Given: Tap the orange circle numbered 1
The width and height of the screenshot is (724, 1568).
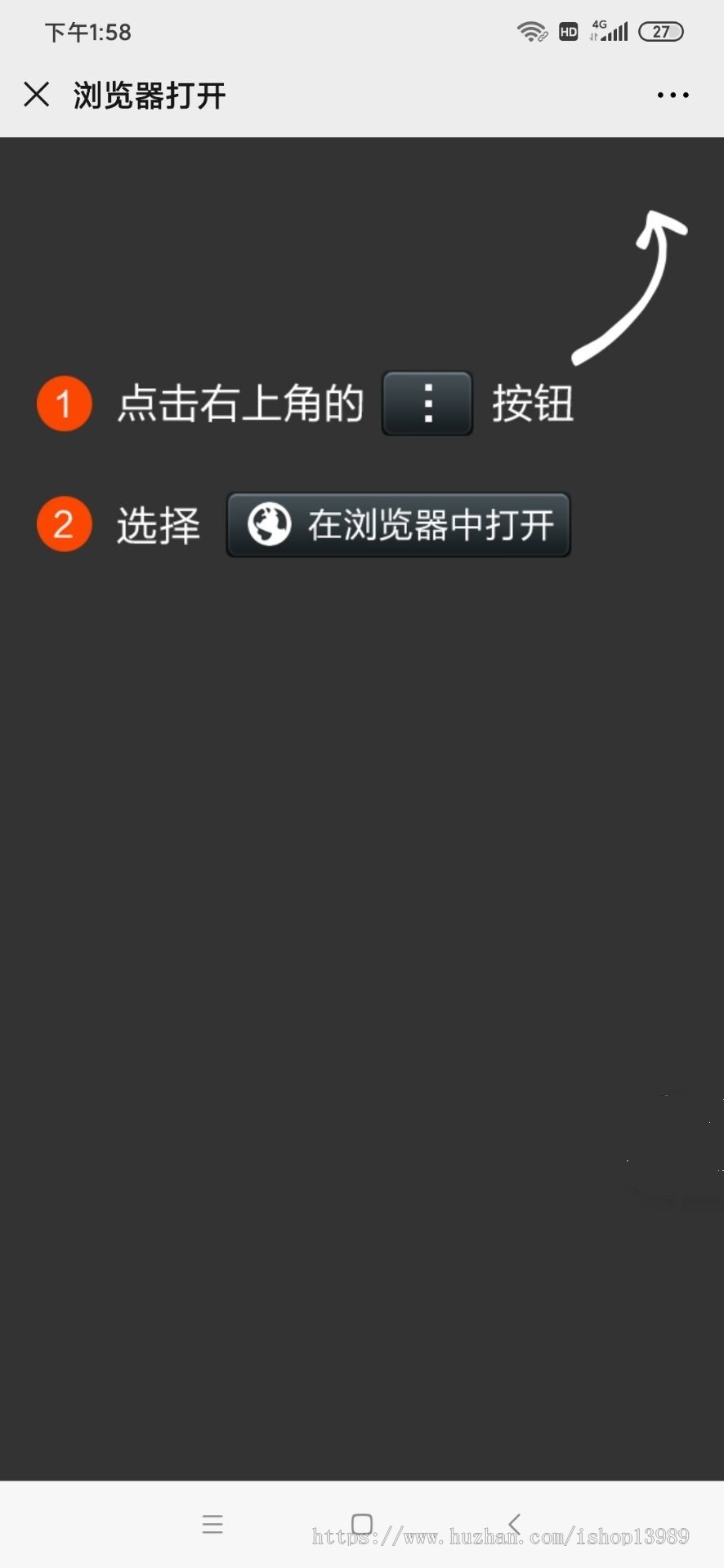Looking at the screenshot, I should click(64, 403).
